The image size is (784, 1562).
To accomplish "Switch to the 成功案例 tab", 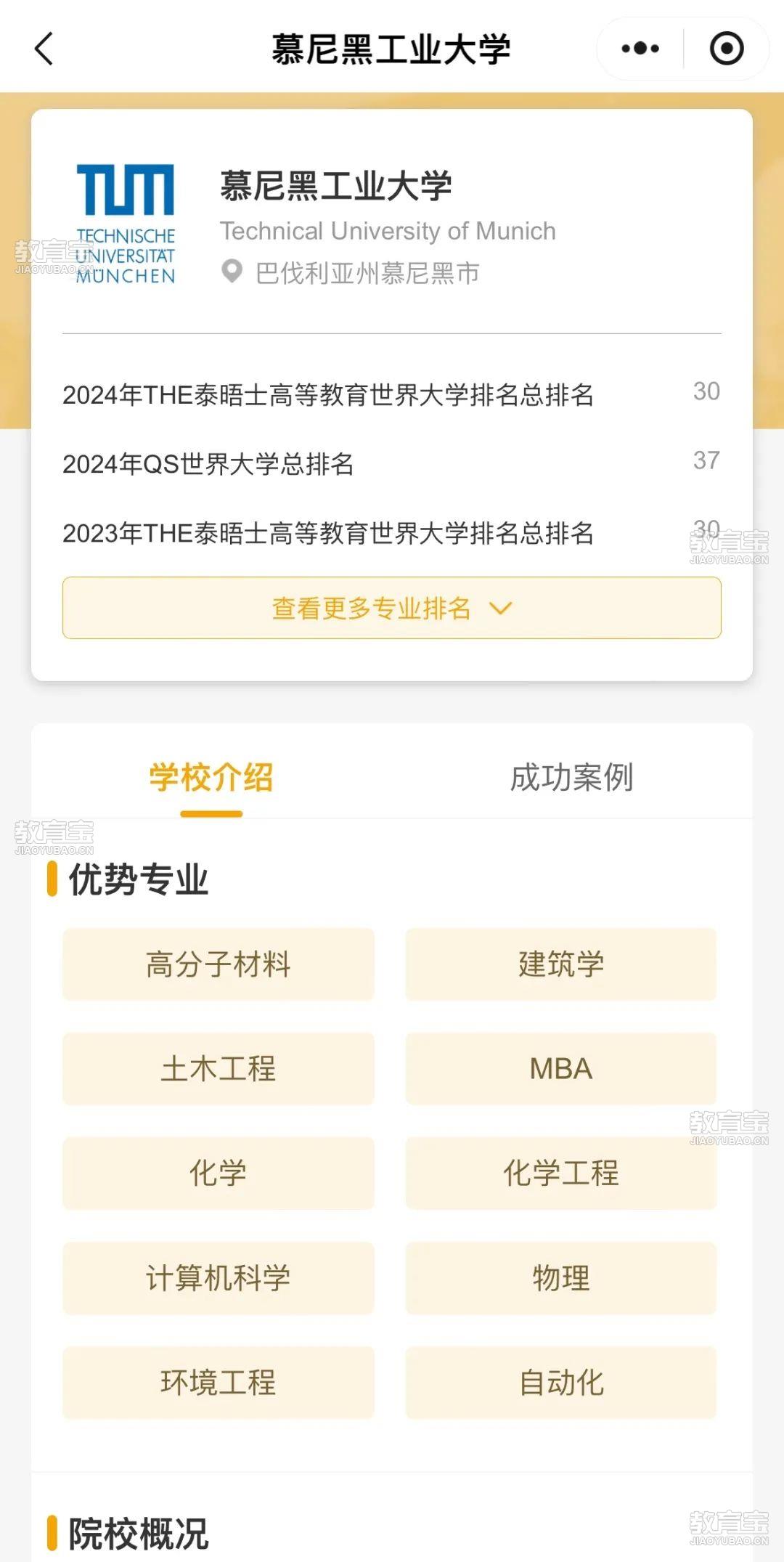I will 572,777.
